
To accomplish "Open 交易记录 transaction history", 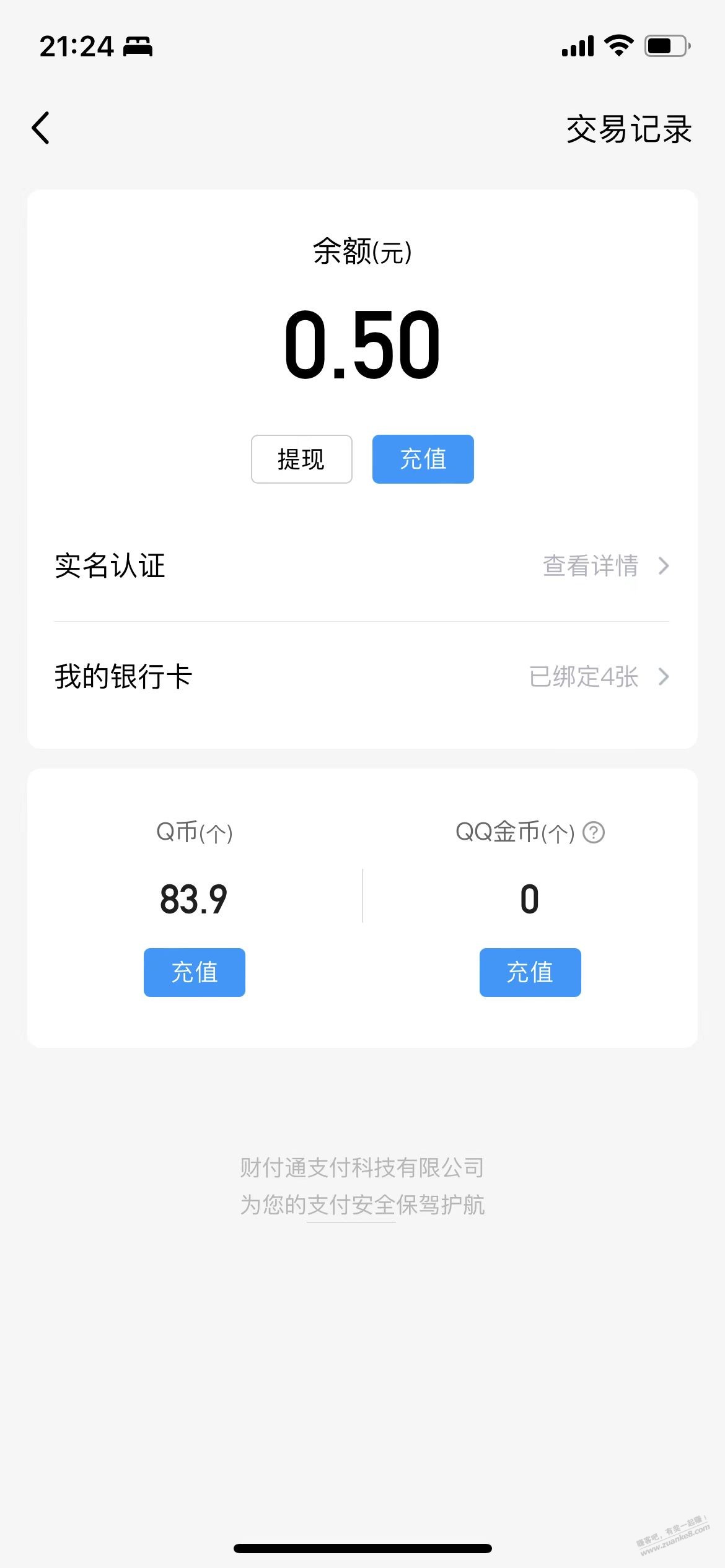I will (x=628, y=129).
